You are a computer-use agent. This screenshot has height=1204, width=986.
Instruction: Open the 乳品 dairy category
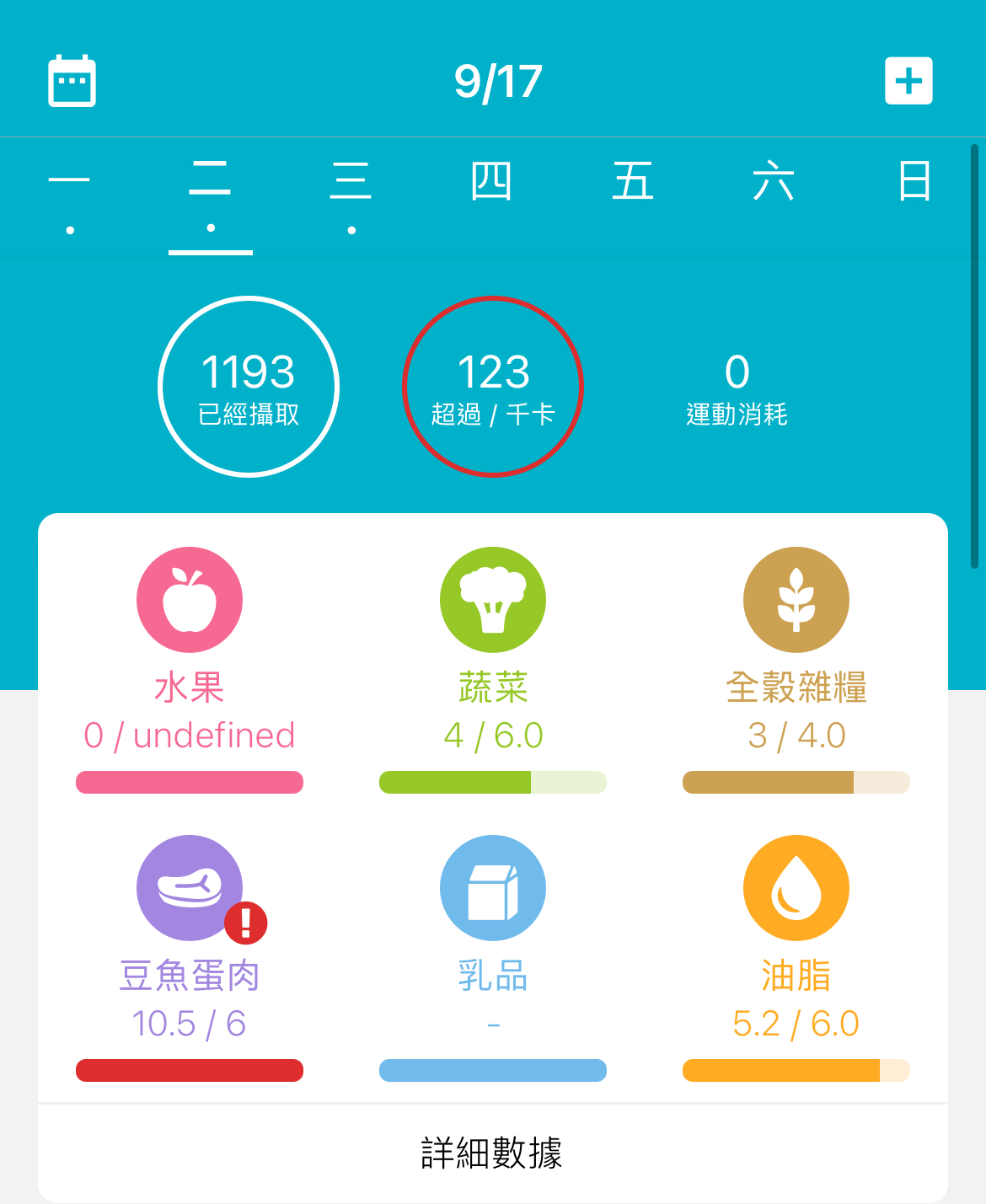pyautogui.click(x=493, y=888)
